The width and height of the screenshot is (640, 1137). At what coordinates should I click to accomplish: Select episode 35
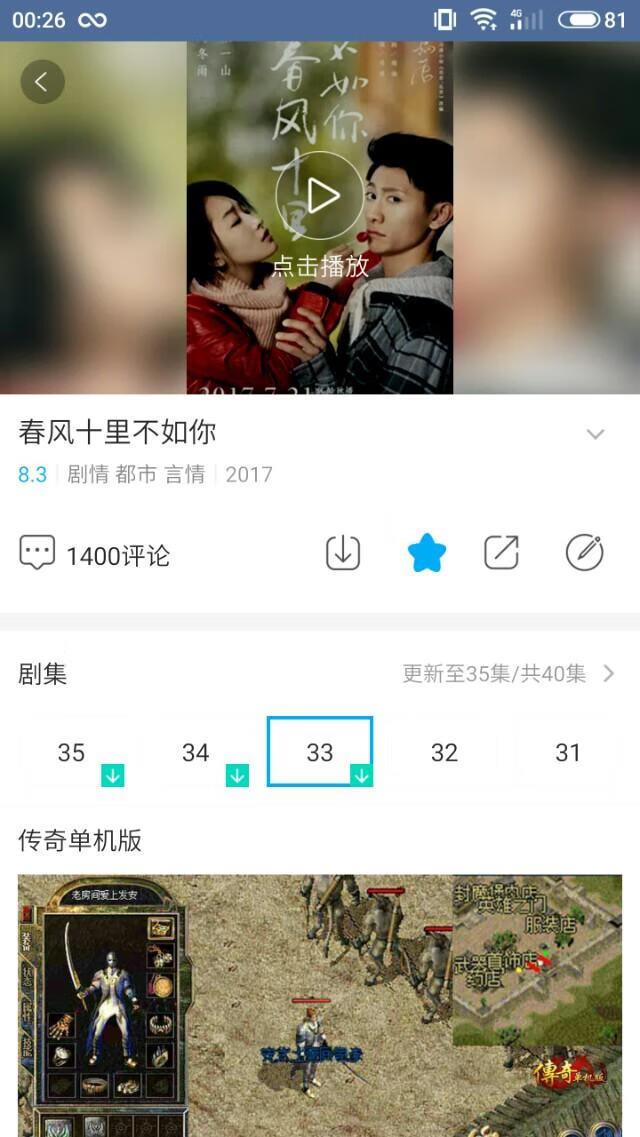point(72,752)
